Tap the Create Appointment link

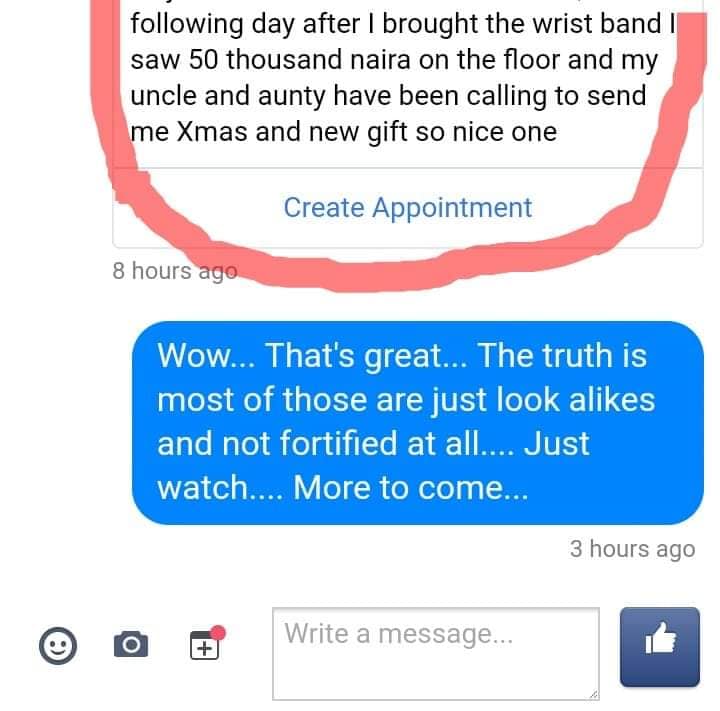(x=407, y=208)
